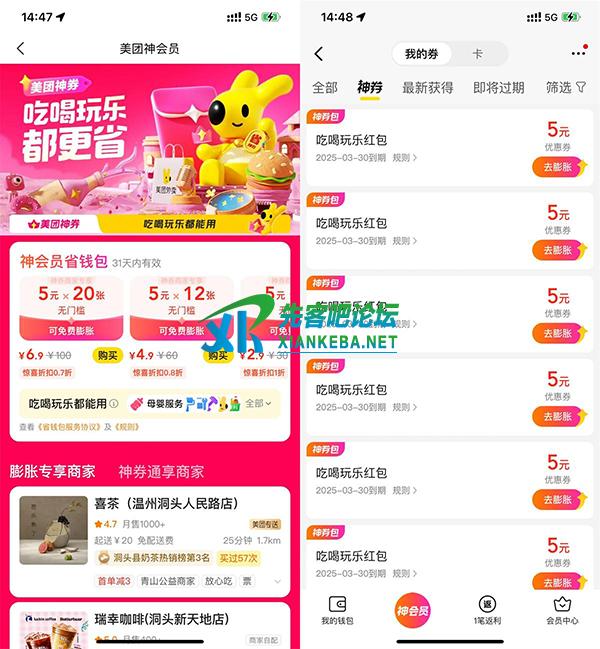This screenshot has height=649, width=600.
Task: Buy the ¥6.9 coupon pack
Action: click(105, 355)
